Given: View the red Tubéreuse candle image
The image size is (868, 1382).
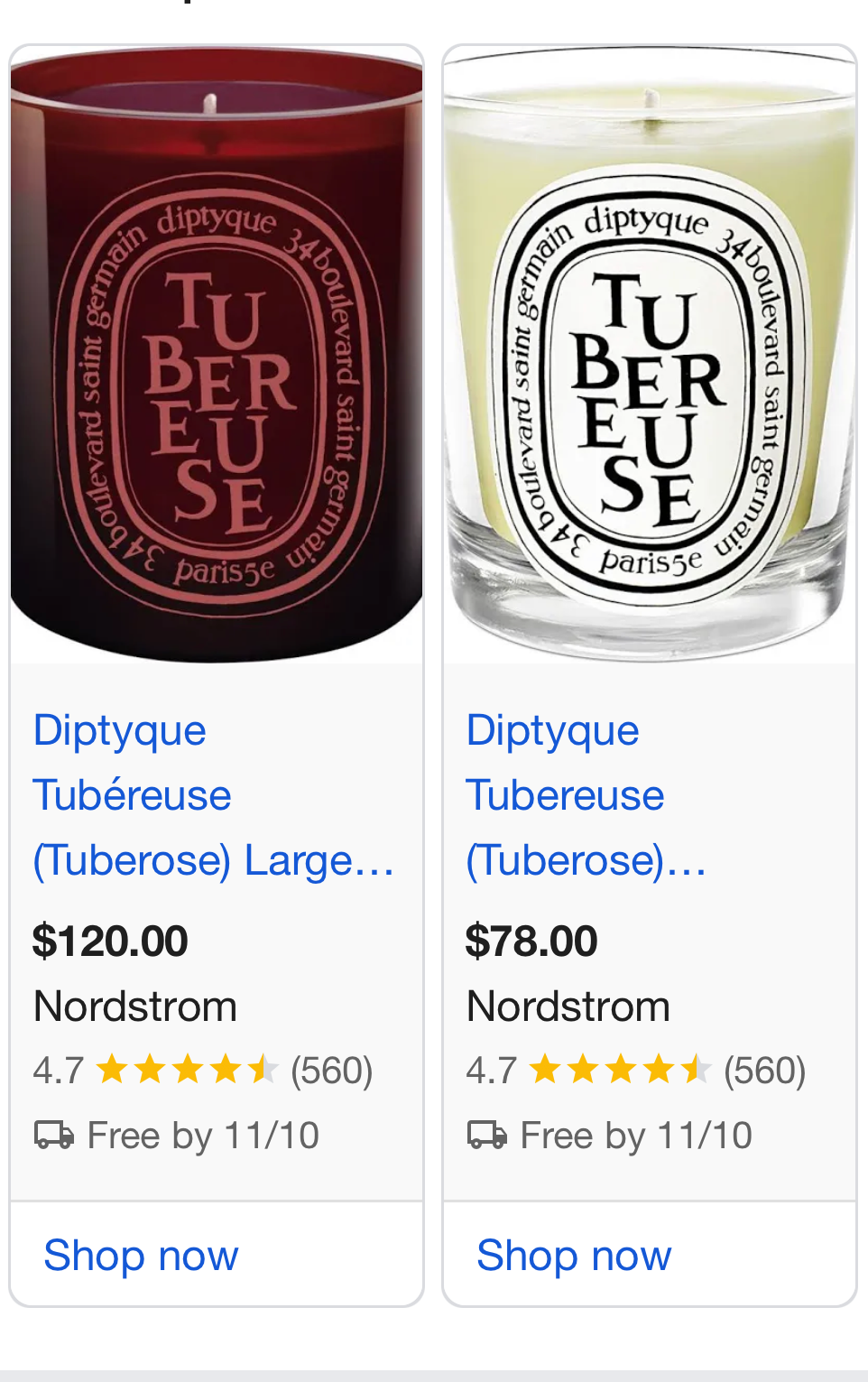Looking at the screenshot, I should click(215, 352).
